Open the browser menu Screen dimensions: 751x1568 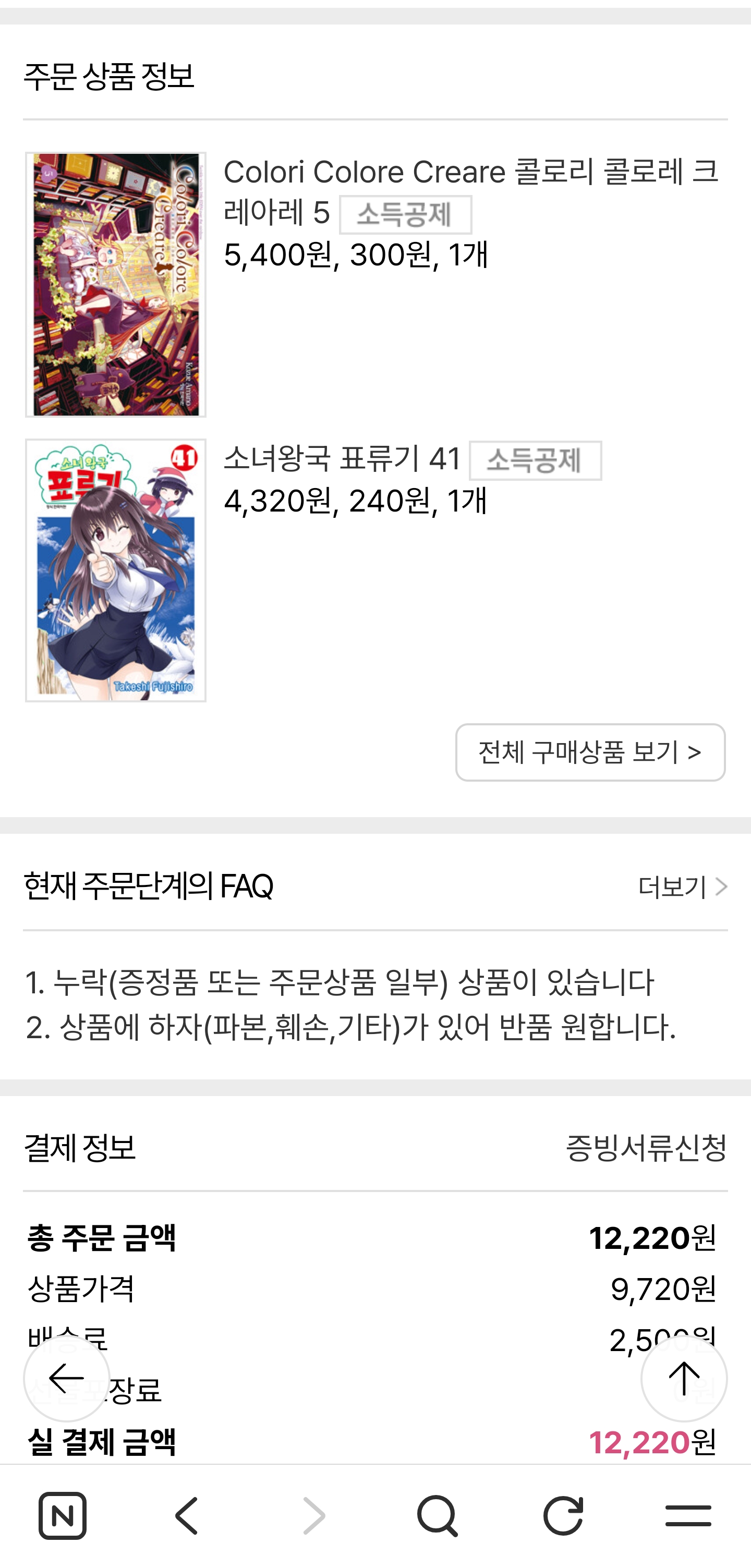click(688, 1516)
